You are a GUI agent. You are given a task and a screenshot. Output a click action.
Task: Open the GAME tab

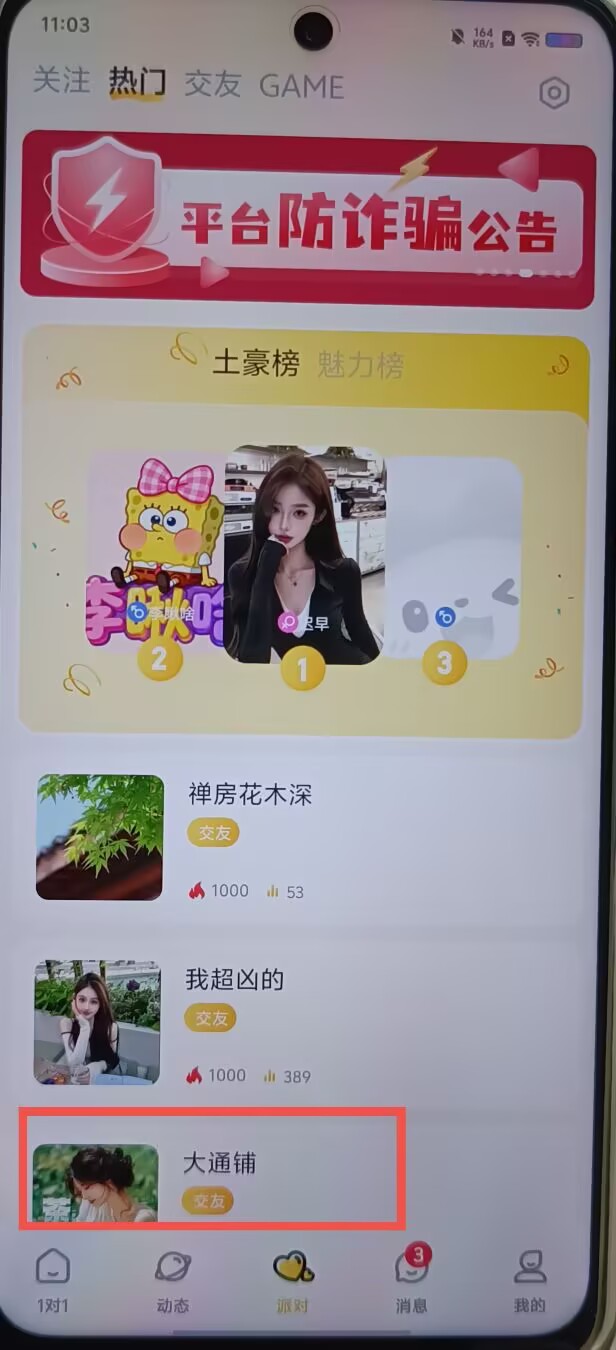[x=301, y=87]
